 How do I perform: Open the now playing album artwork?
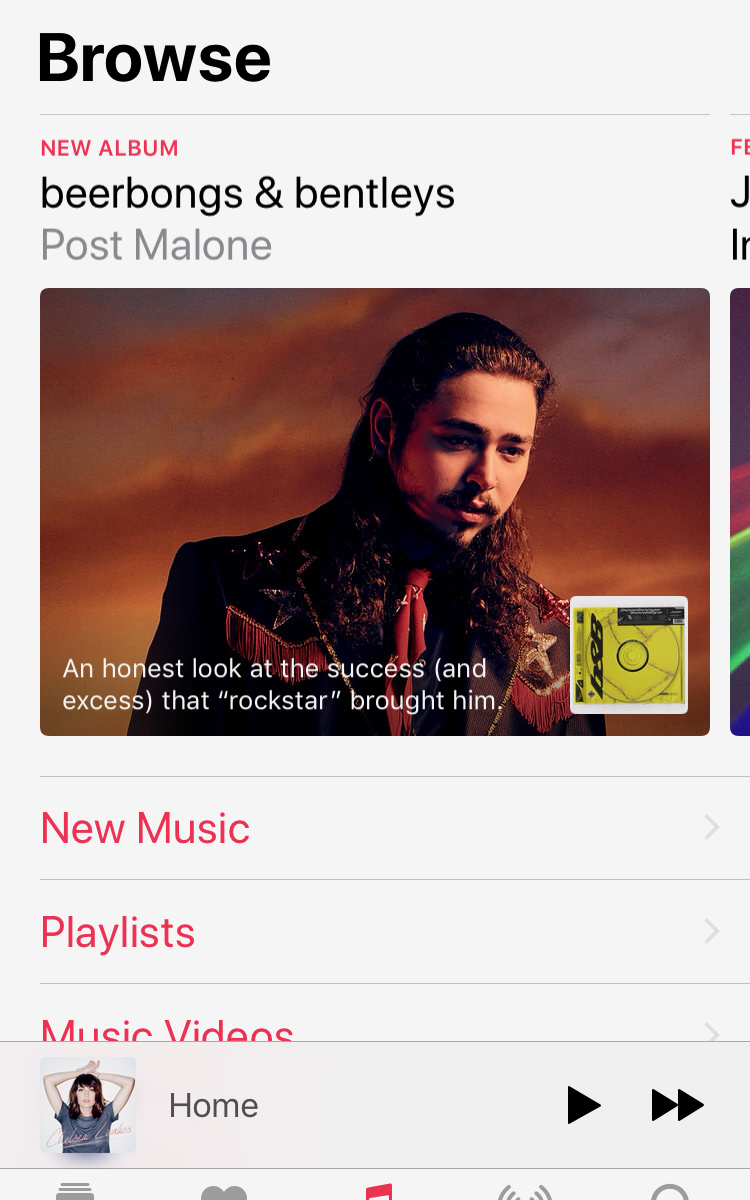(88, 1105)
